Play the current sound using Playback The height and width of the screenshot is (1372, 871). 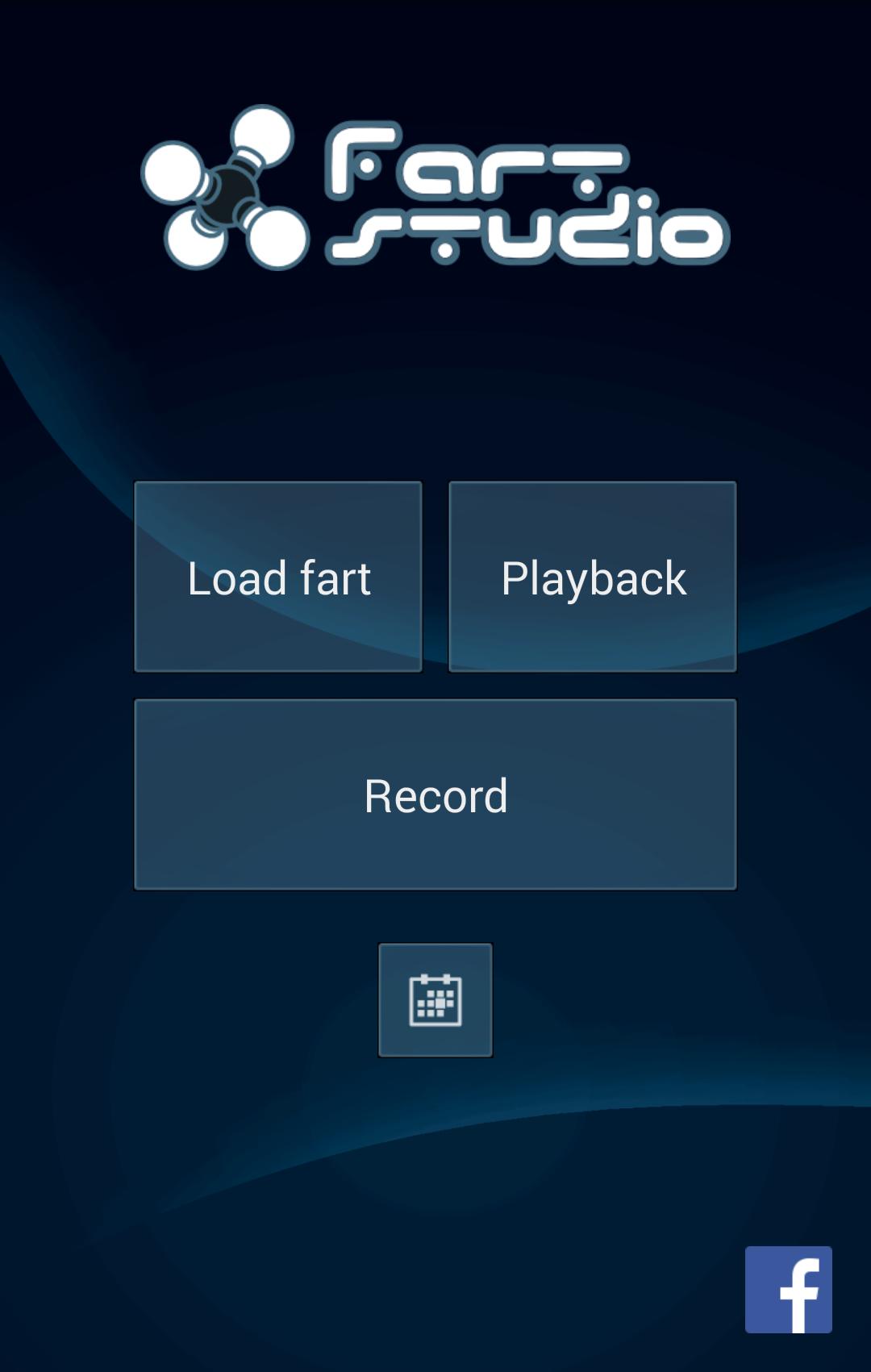click(593, 576)
